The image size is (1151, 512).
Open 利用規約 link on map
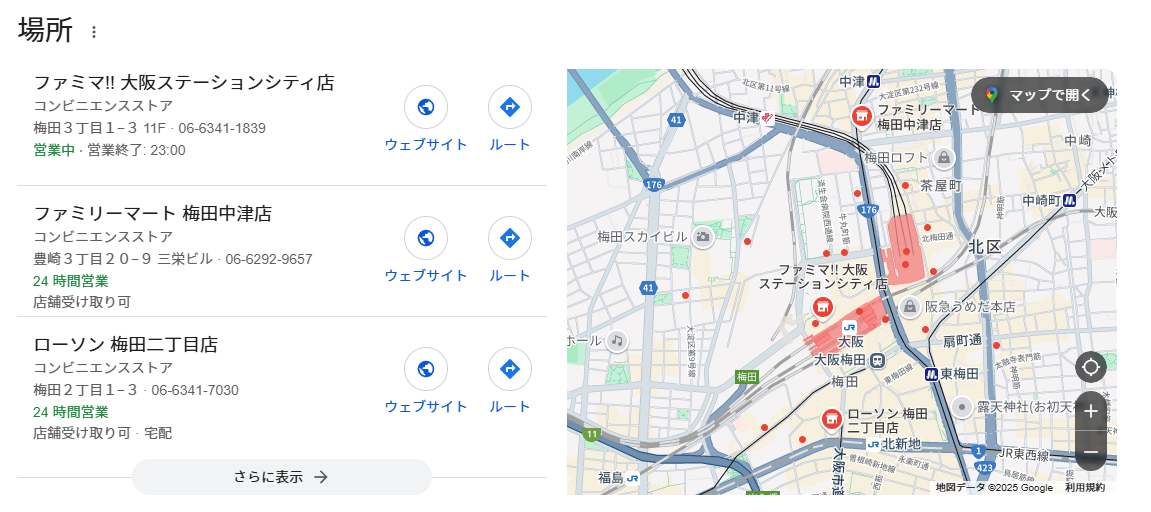point(1084,487)
